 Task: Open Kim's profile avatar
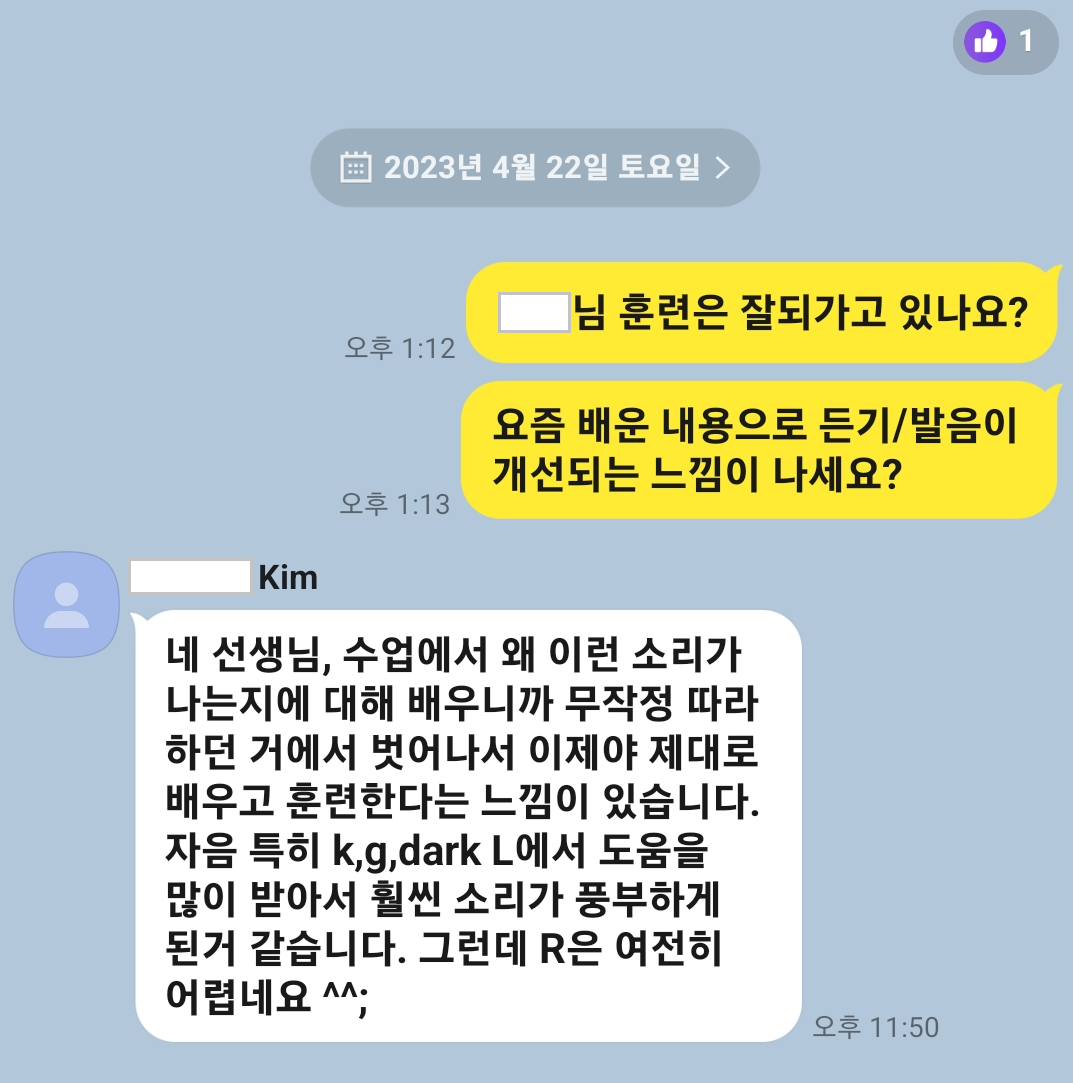66,605
